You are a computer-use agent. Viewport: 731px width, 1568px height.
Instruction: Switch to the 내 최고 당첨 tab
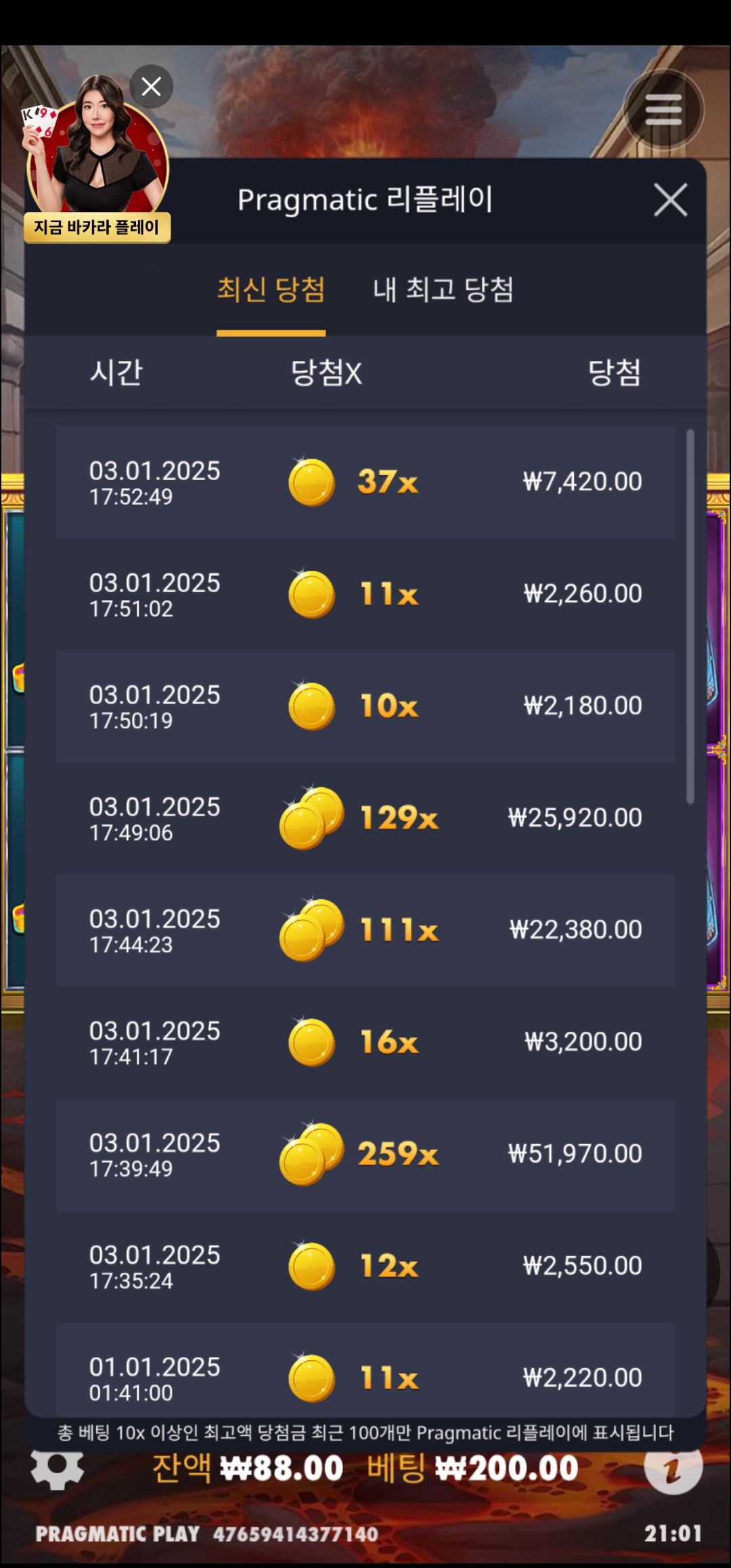443,290
